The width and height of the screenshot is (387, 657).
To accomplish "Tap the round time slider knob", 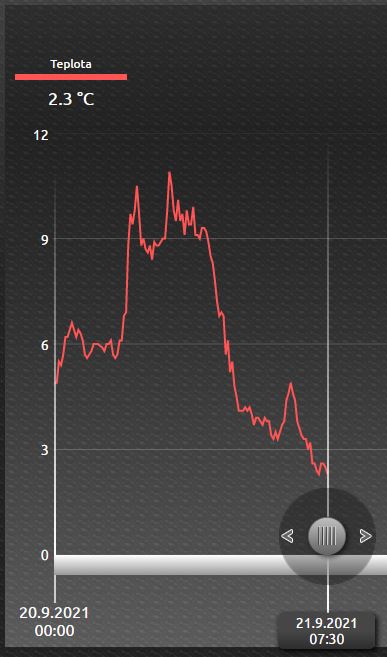I will pyautogui.click(x=327, y=536).
